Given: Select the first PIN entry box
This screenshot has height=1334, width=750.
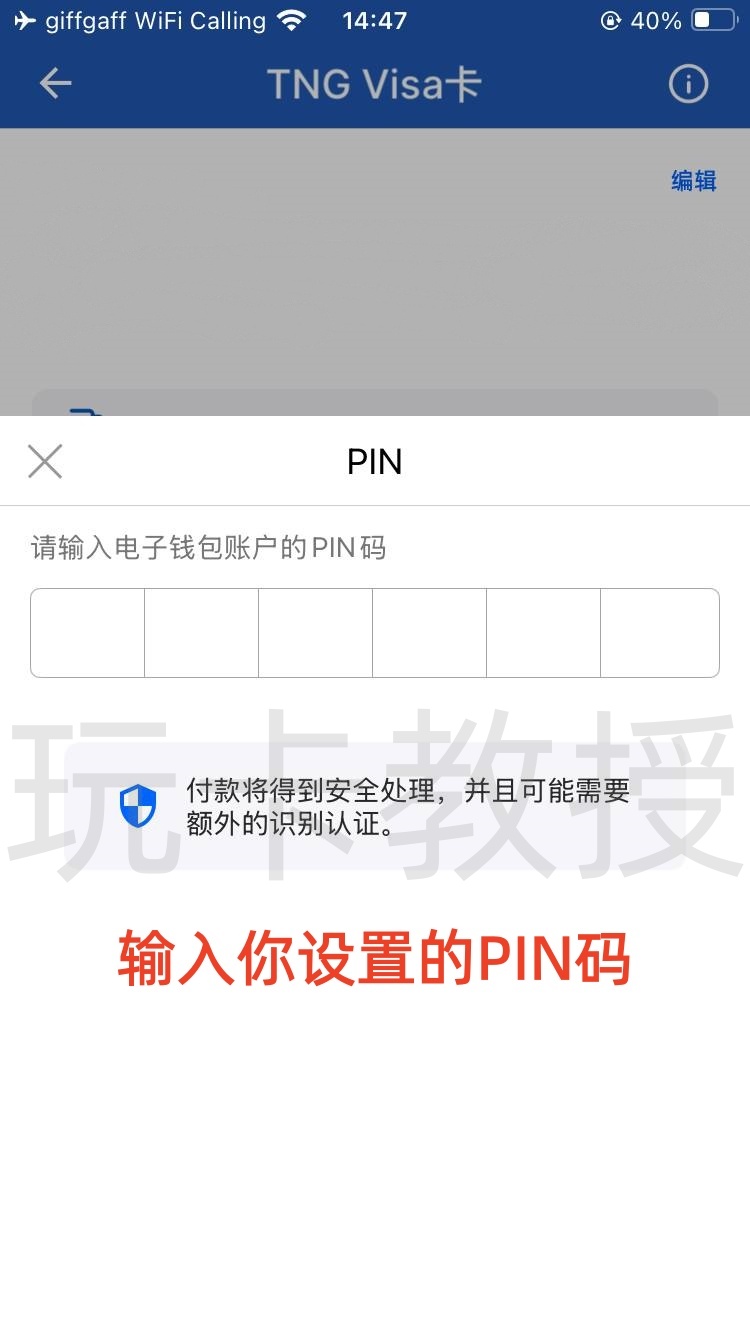Looking at the screenshot, I should 87,632.
